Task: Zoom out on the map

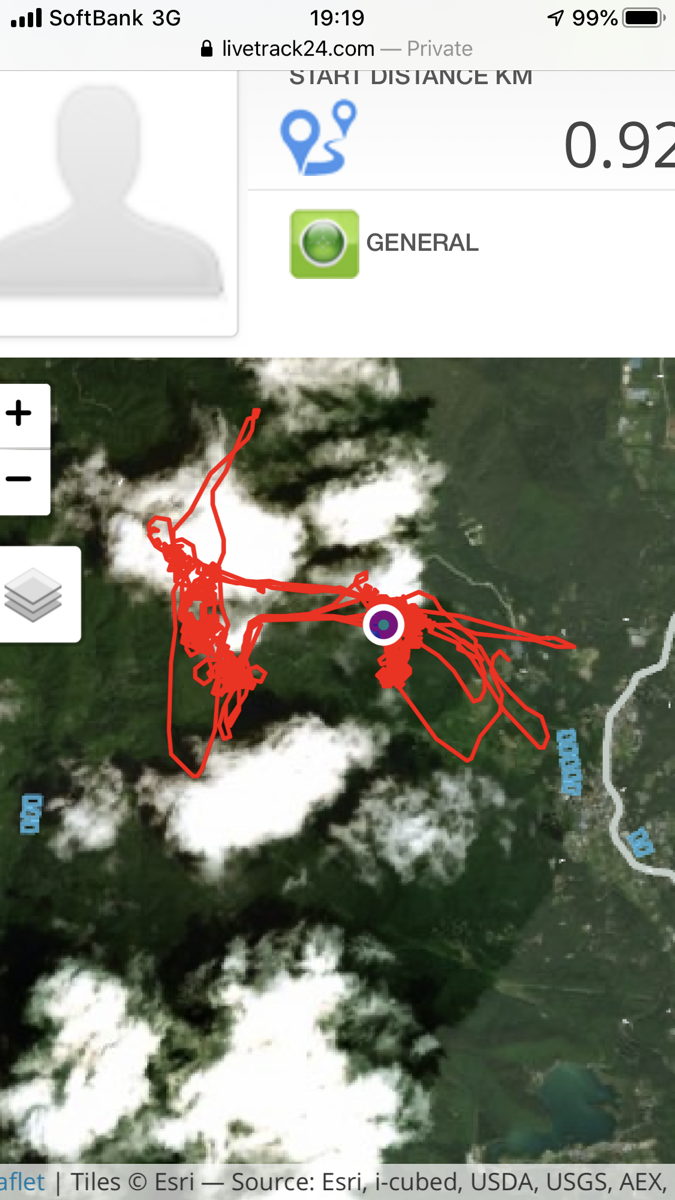Action: click(20, 479)
